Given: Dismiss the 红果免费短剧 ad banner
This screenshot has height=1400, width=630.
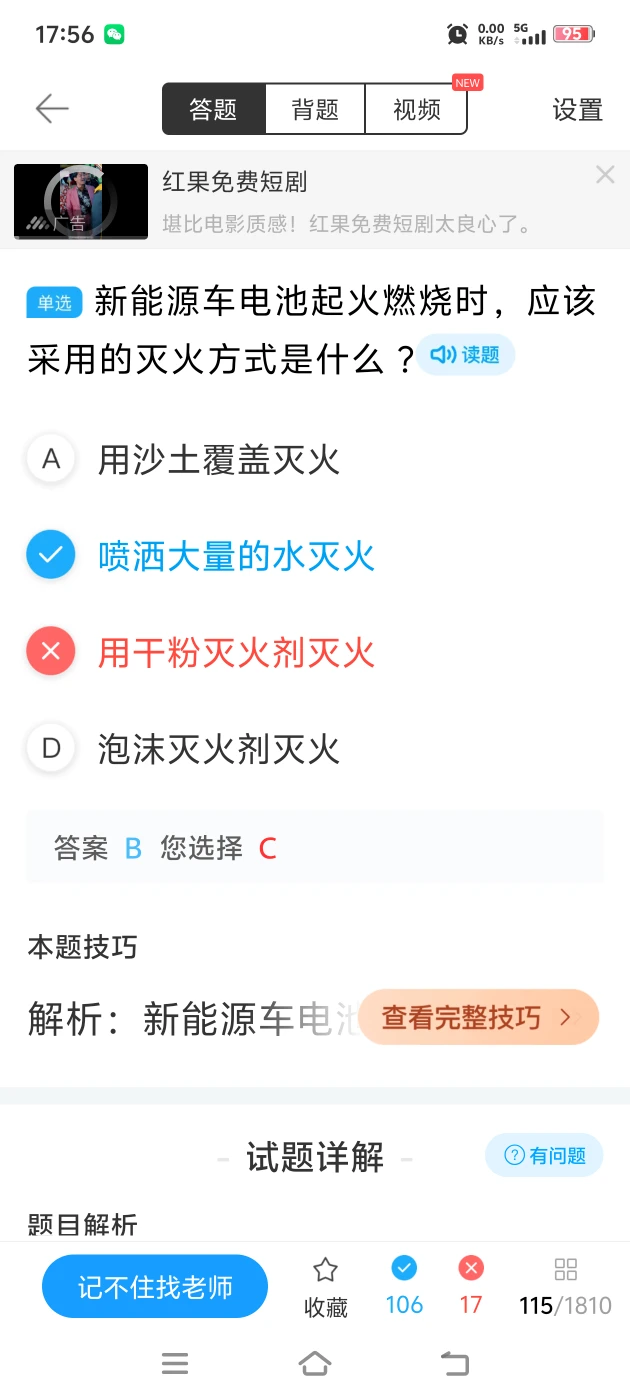Looking at the screenshot, I should [605, 175].
